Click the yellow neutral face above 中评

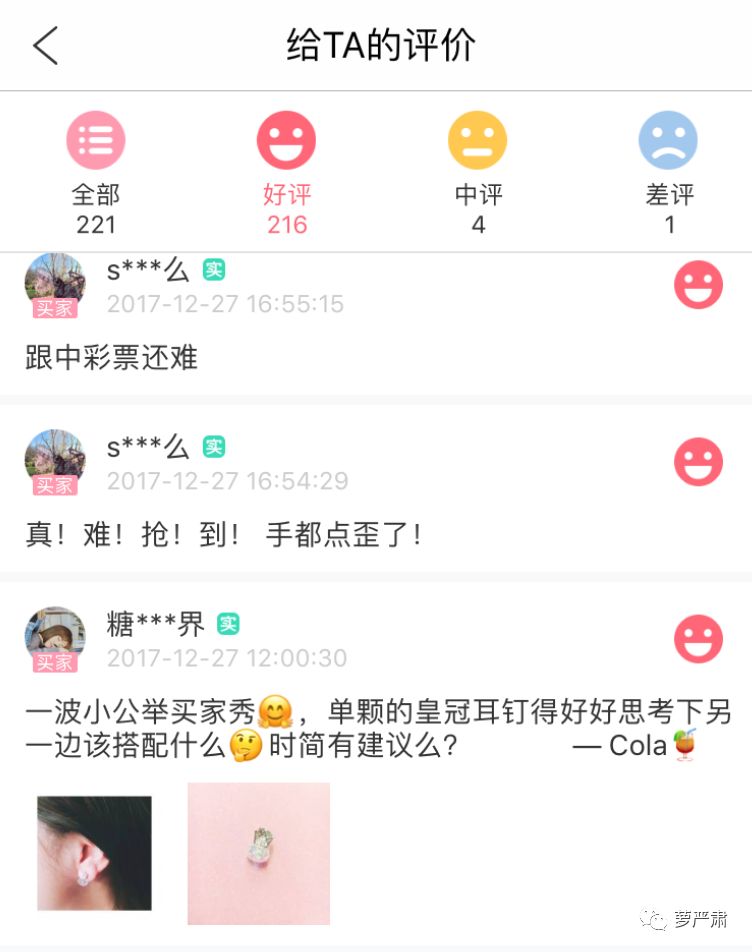click(478, 139)
